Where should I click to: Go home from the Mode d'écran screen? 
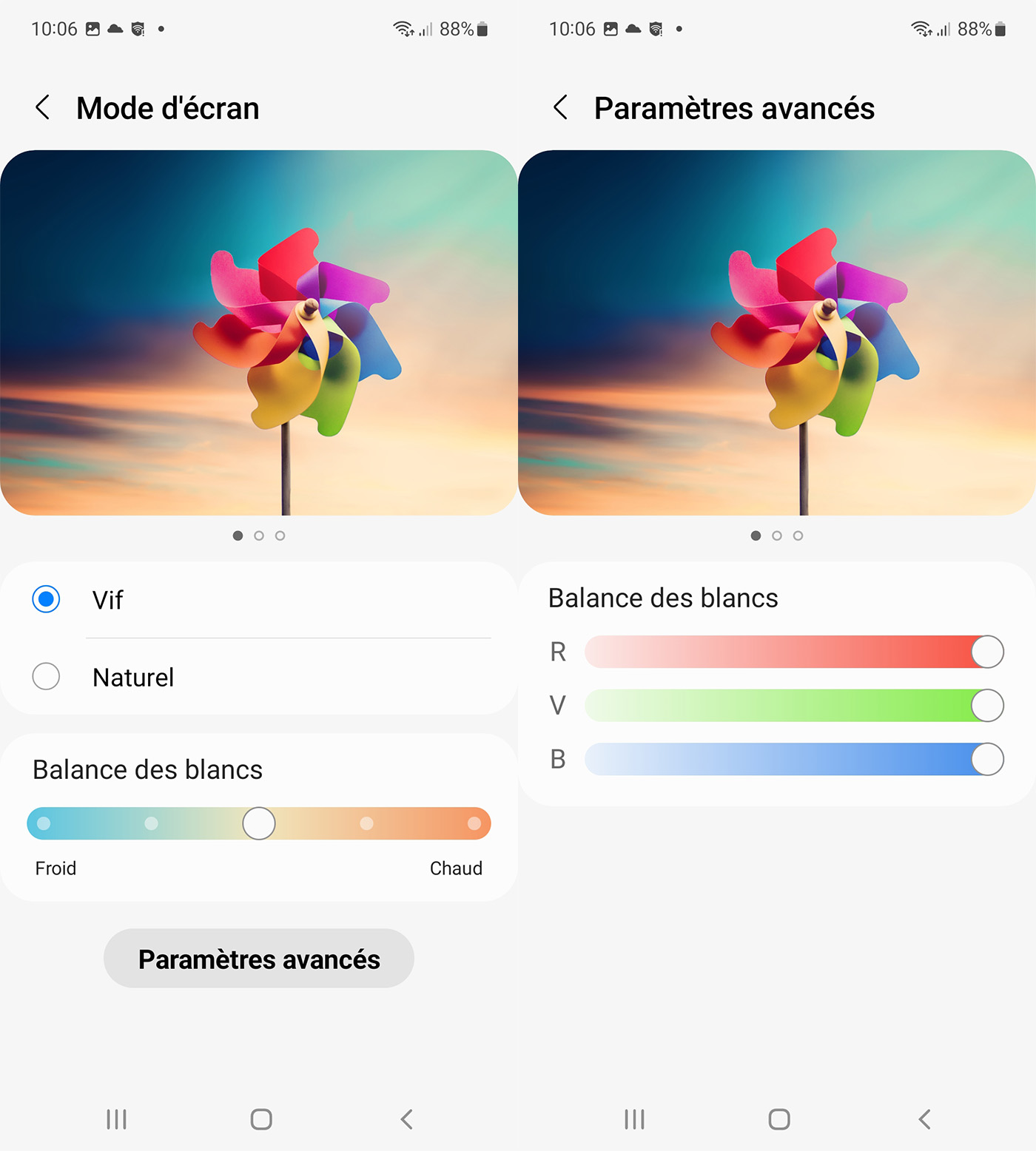tap(261, 1119)
